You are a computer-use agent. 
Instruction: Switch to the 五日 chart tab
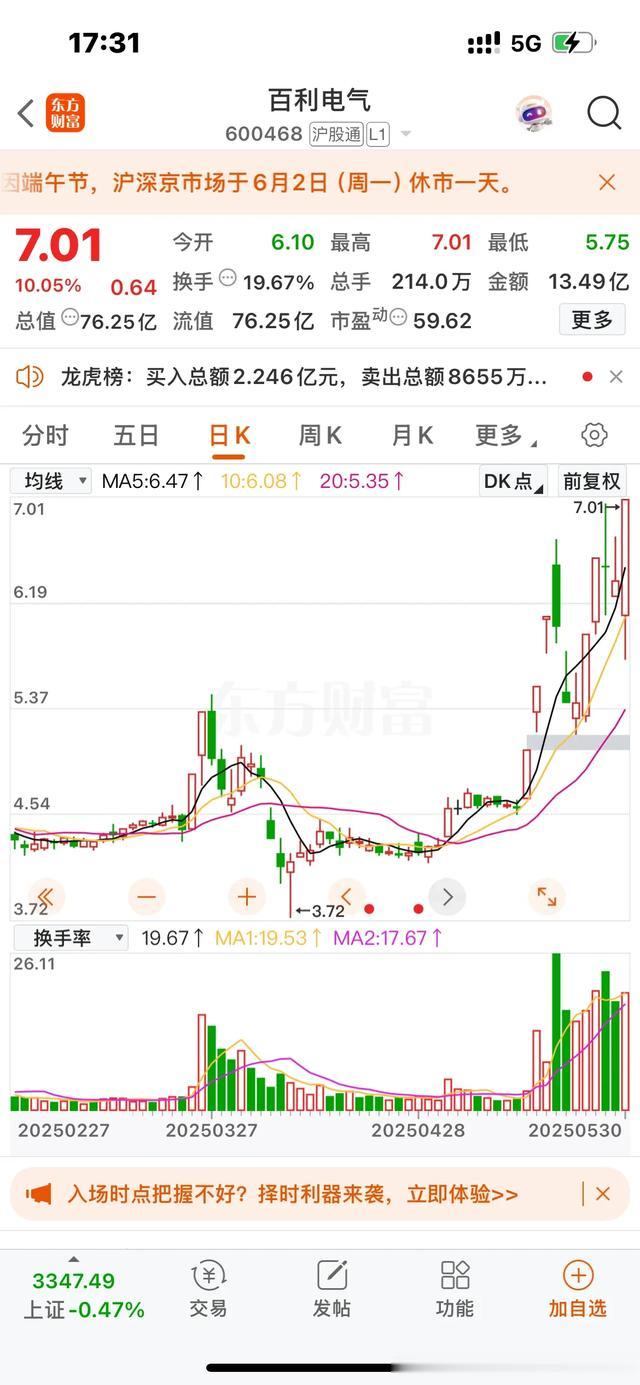pos(136,436)
